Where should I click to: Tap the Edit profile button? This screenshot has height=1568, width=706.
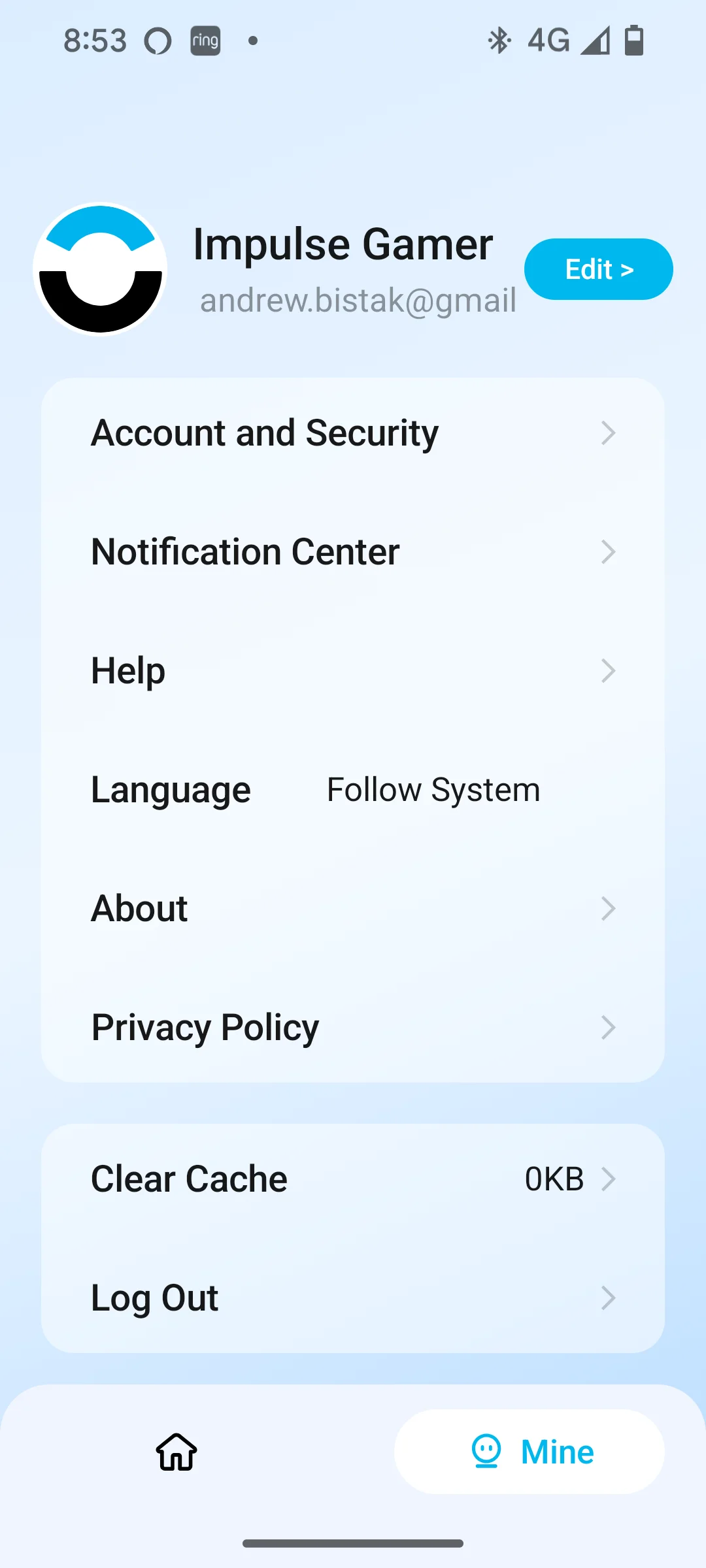click(598, 269)
